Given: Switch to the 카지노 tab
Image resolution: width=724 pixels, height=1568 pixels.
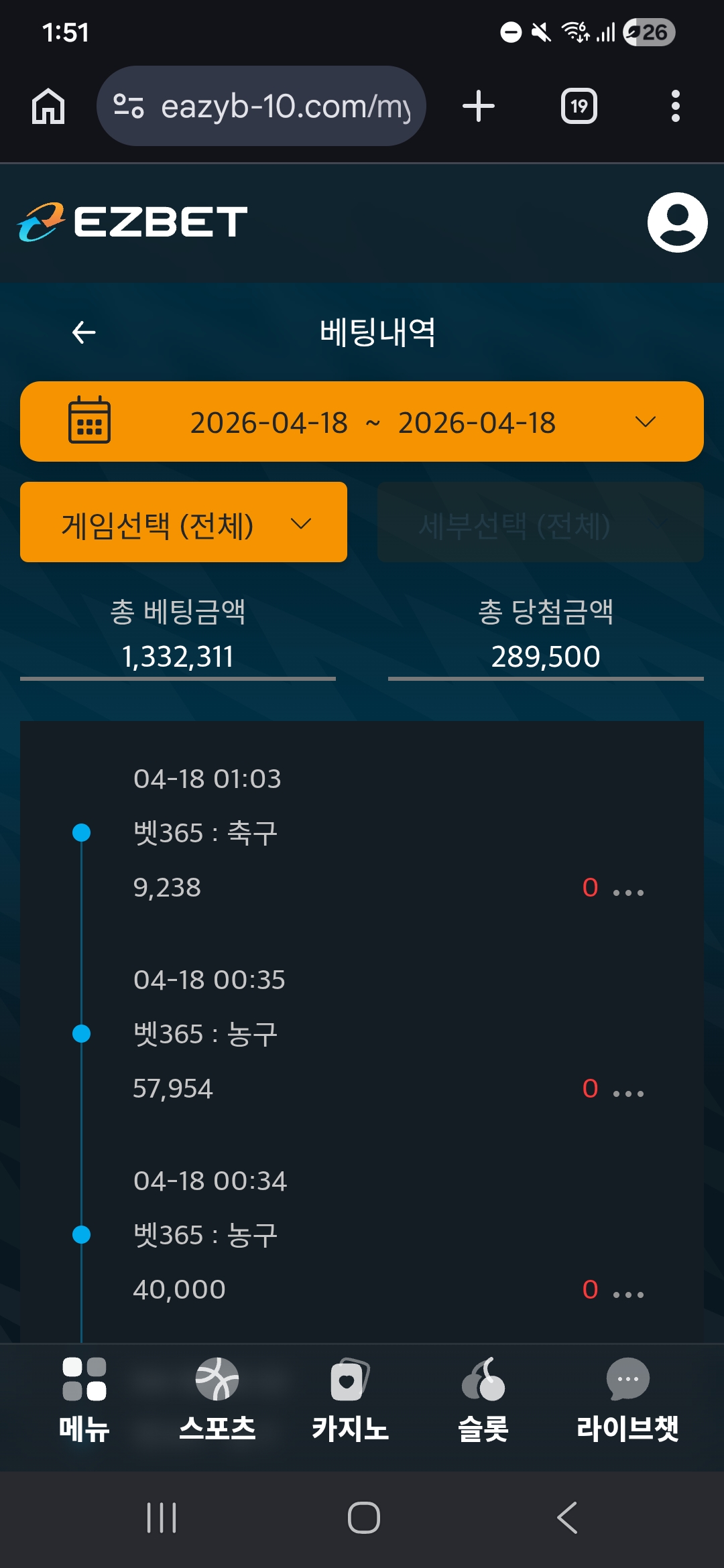Looking at the screenshot, I should [x=349, y=1399].
